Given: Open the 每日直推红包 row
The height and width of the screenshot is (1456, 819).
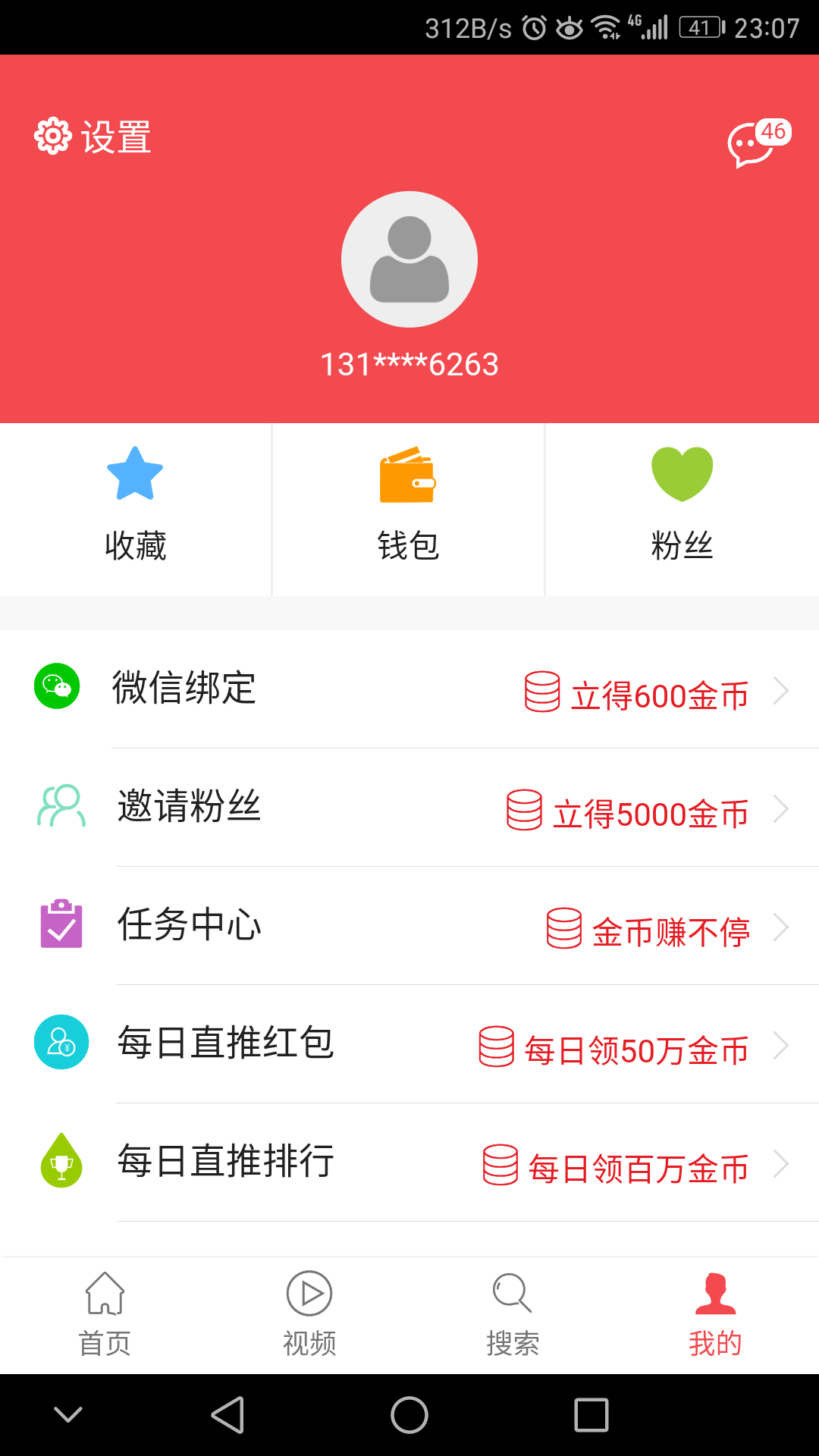Looking at the screenshot, I should pos(409,1043).
